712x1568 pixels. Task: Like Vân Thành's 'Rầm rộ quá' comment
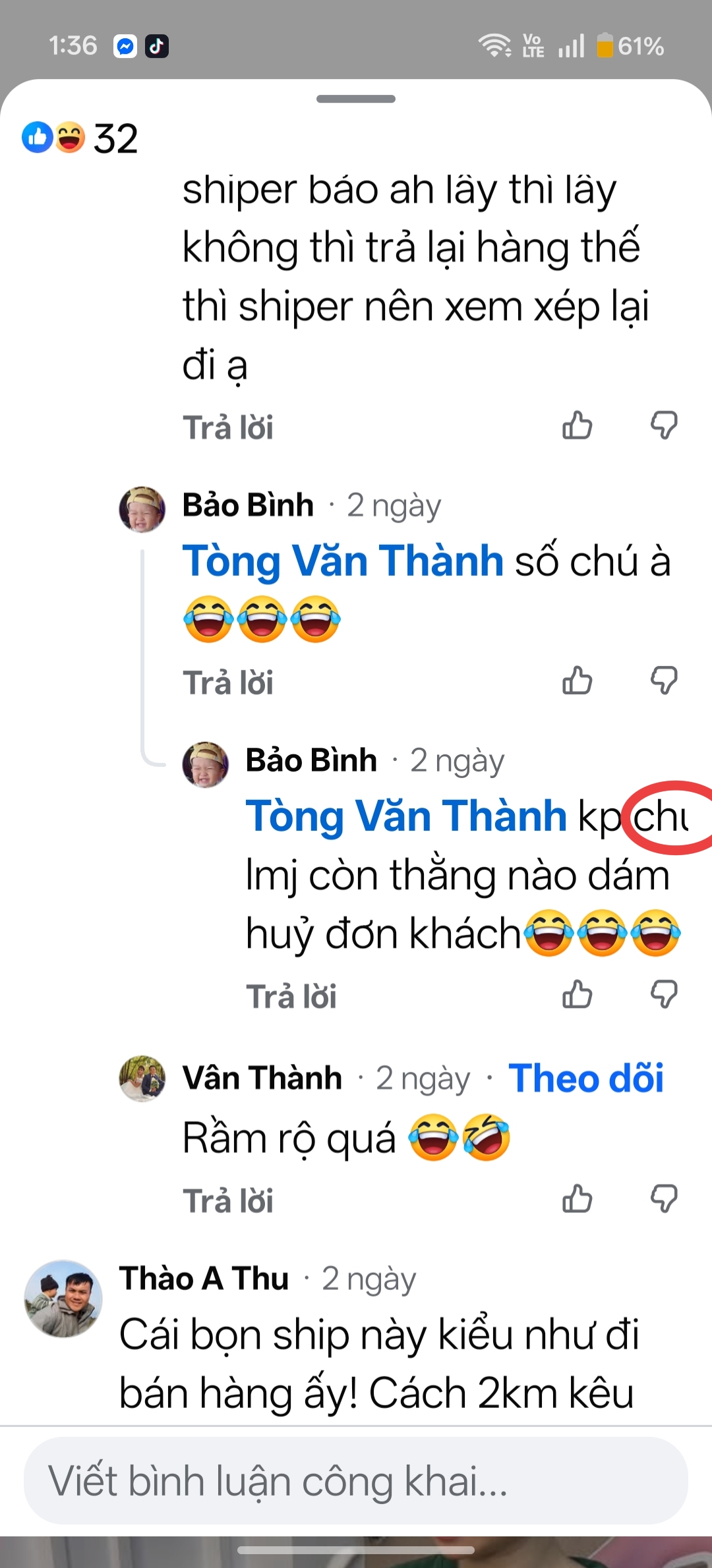click(x=577, y=1198)
